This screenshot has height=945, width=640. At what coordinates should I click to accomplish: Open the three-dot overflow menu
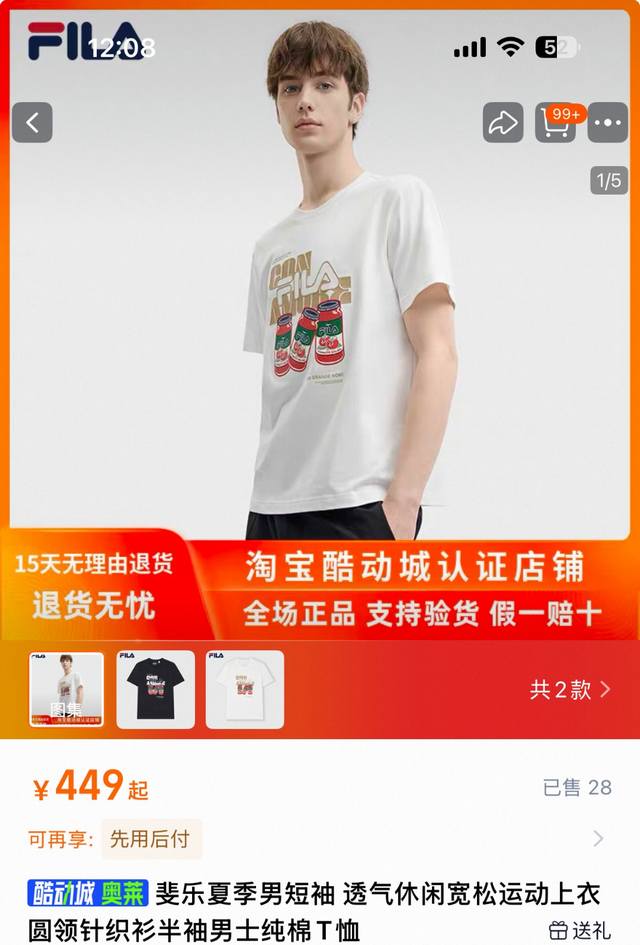[608, 123]
